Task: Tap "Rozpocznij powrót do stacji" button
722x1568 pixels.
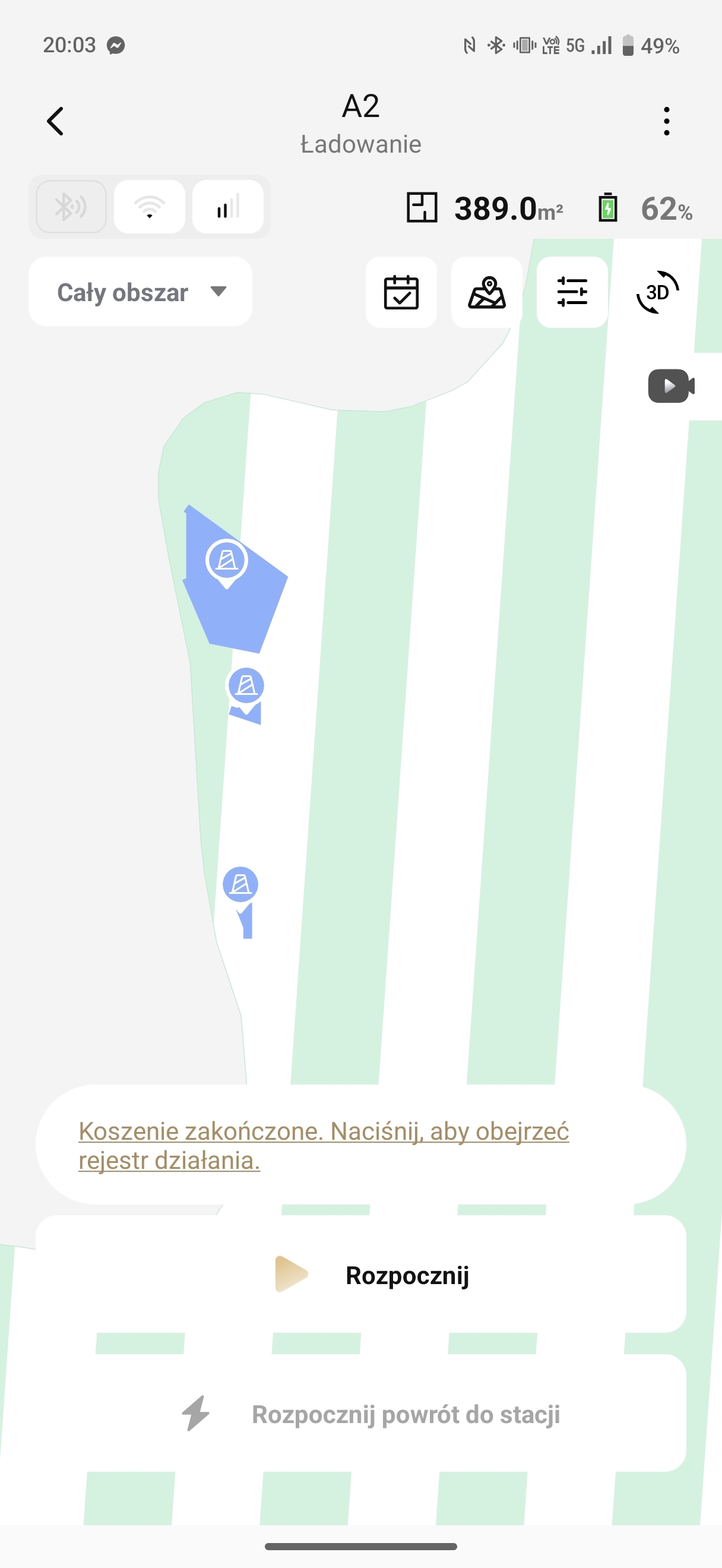Action: [x=362, y=1414]
